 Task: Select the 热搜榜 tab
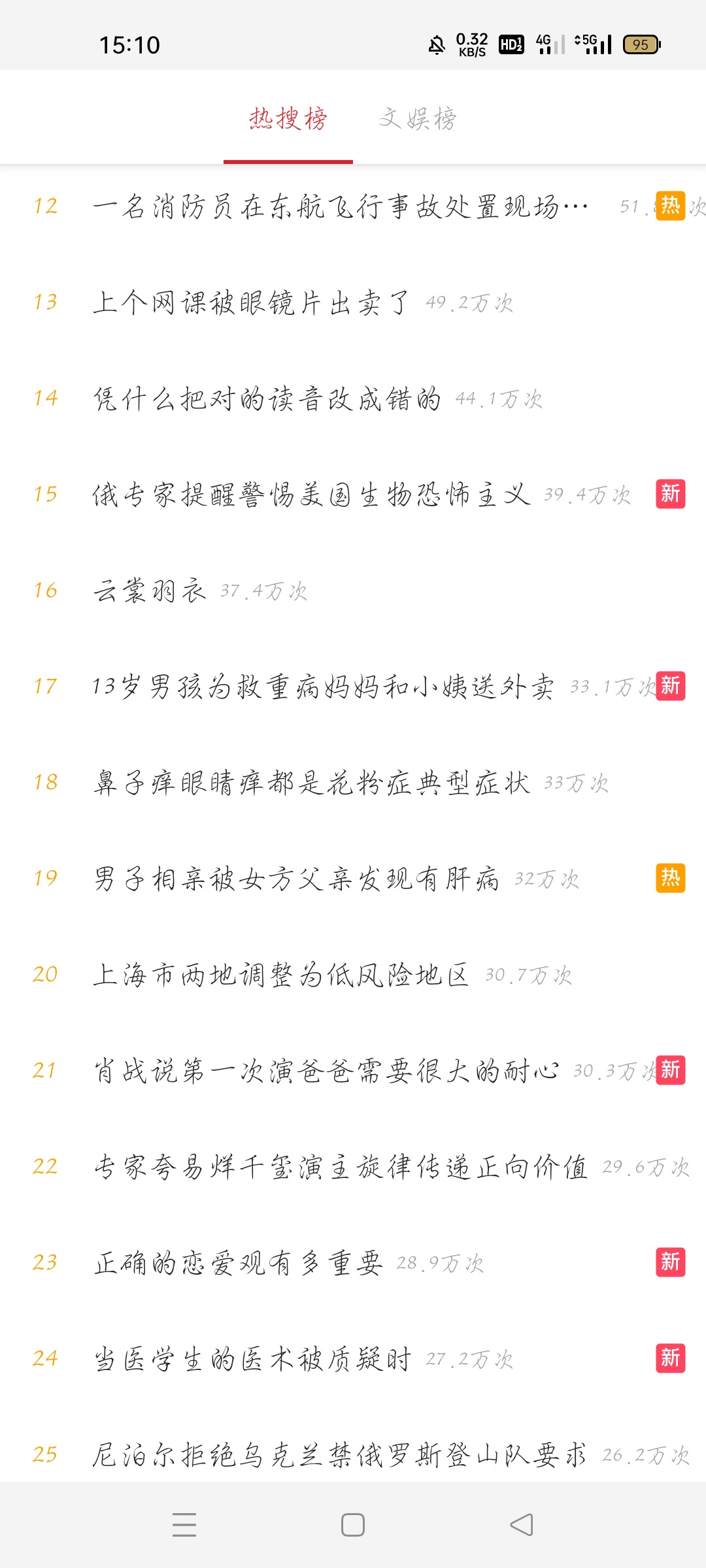point(288,118)
